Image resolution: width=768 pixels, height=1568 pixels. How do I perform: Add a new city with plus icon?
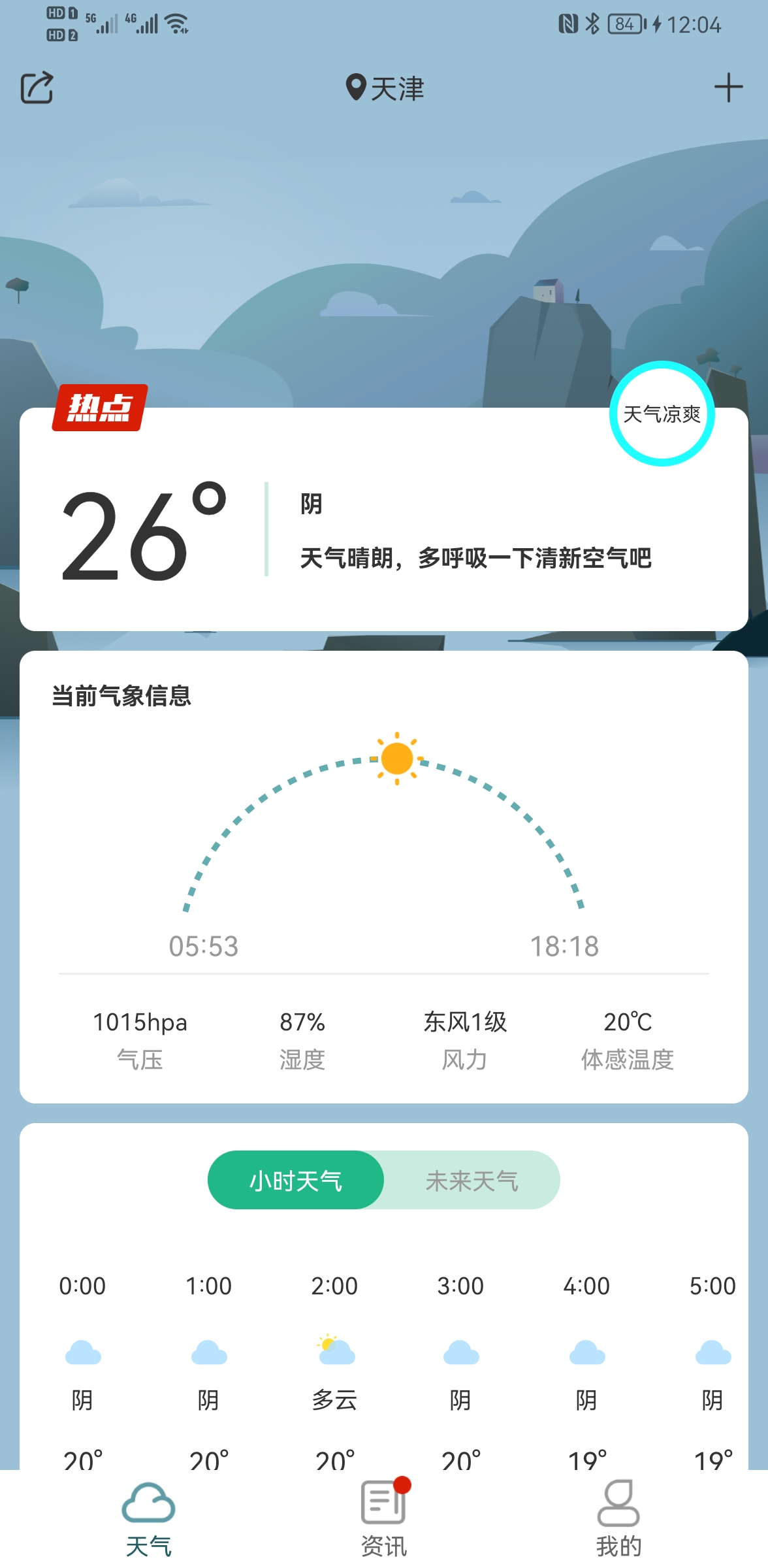728,88
